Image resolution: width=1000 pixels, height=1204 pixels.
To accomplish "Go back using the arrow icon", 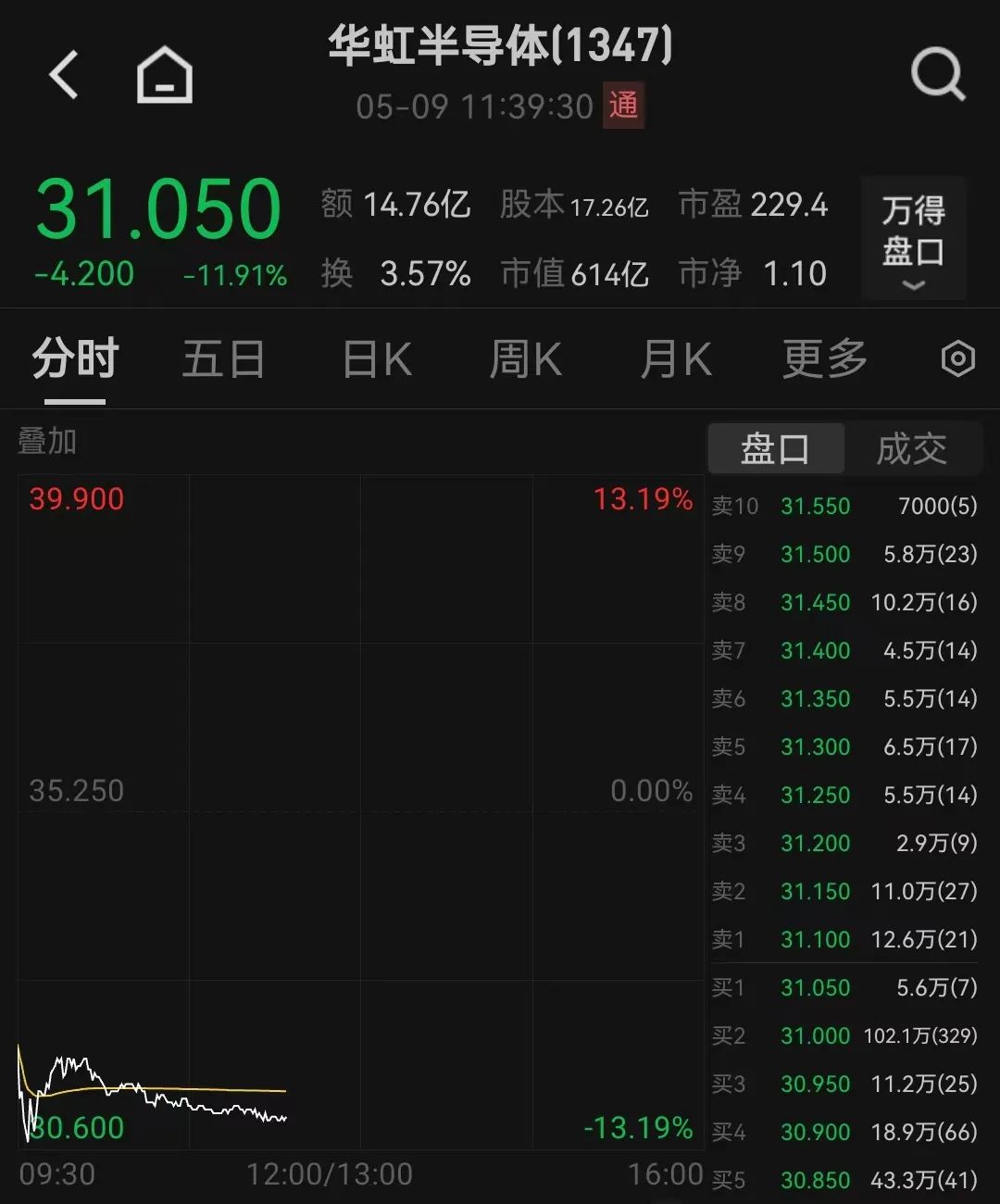I will [x=65, y=75].
